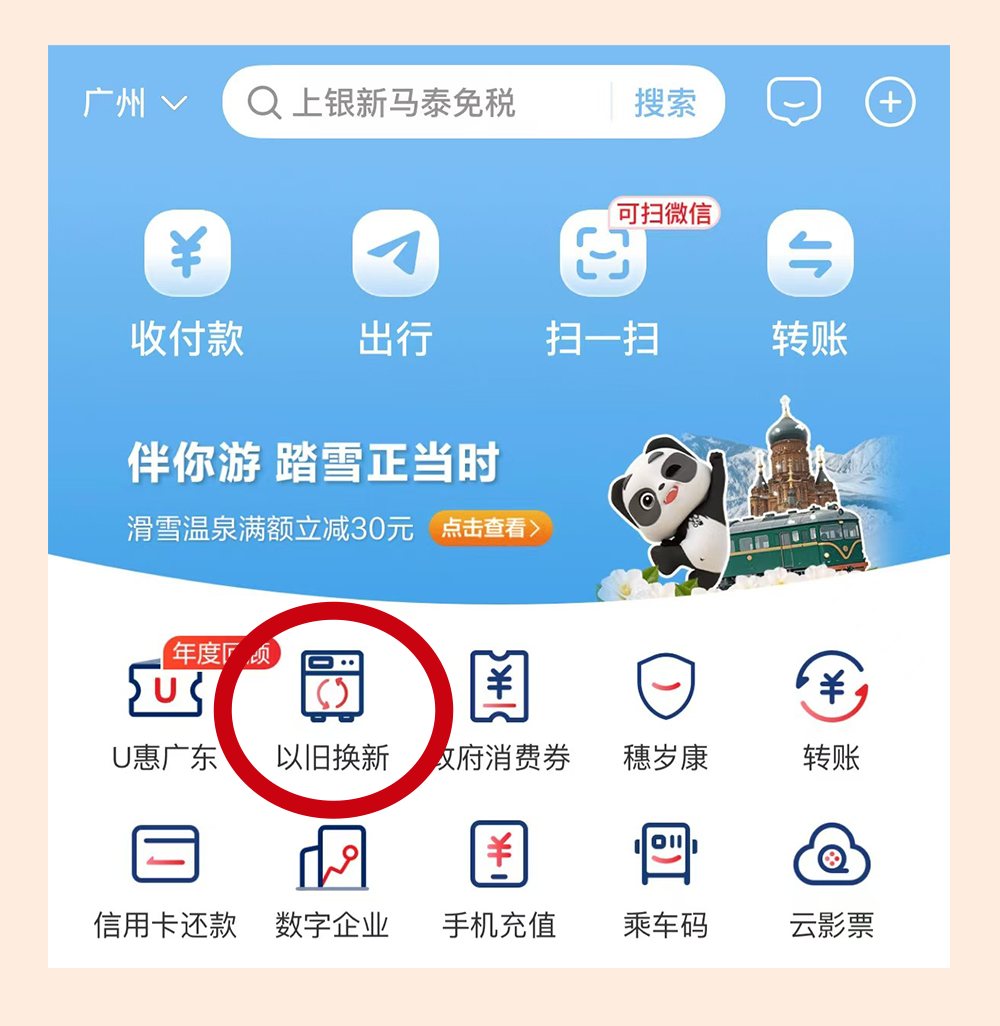The height and width of the screenshot is (1026, 1000).
Task: Tap the 上银新马泰免税 search field
Action: 420,103
